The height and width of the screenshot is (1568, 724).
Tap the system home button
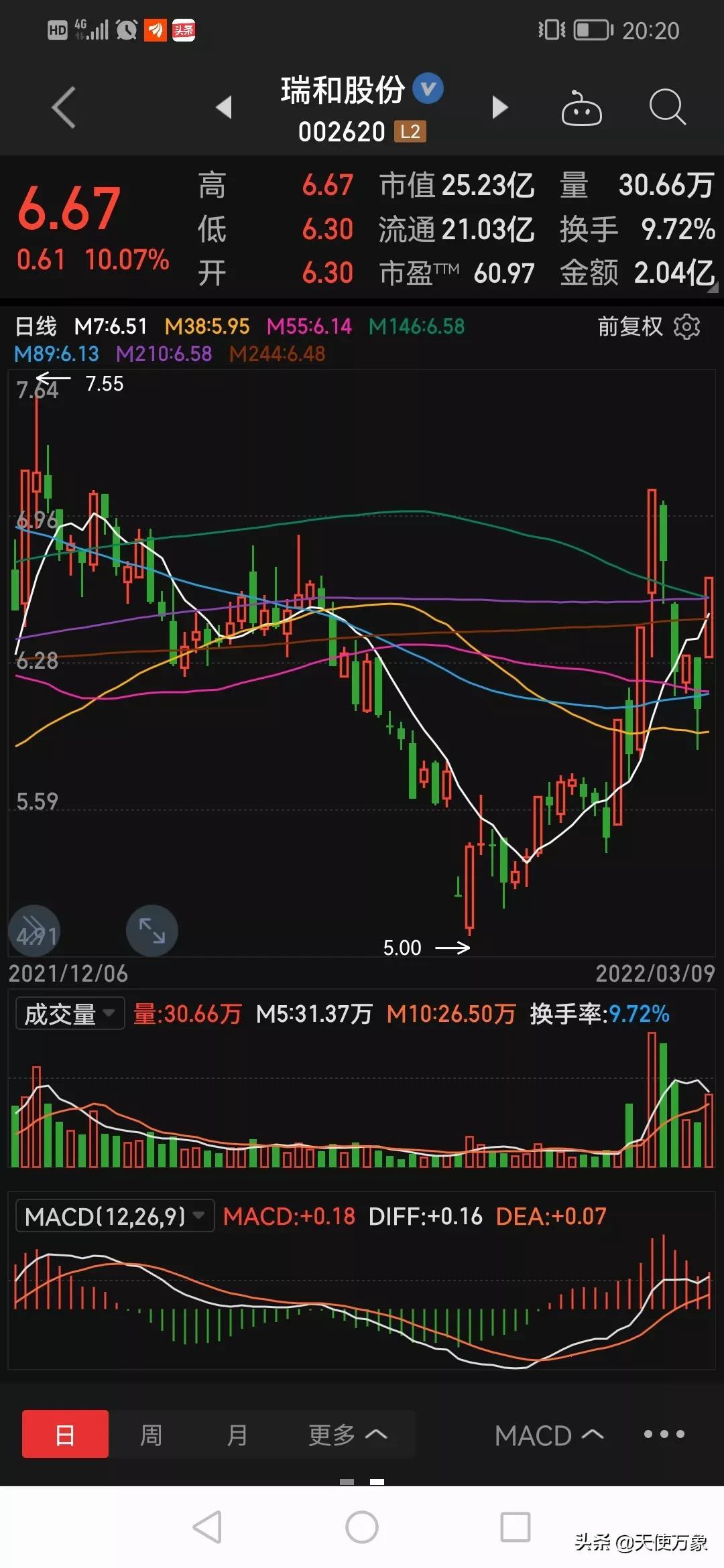pyautogui.click(x=362, y=1527)
